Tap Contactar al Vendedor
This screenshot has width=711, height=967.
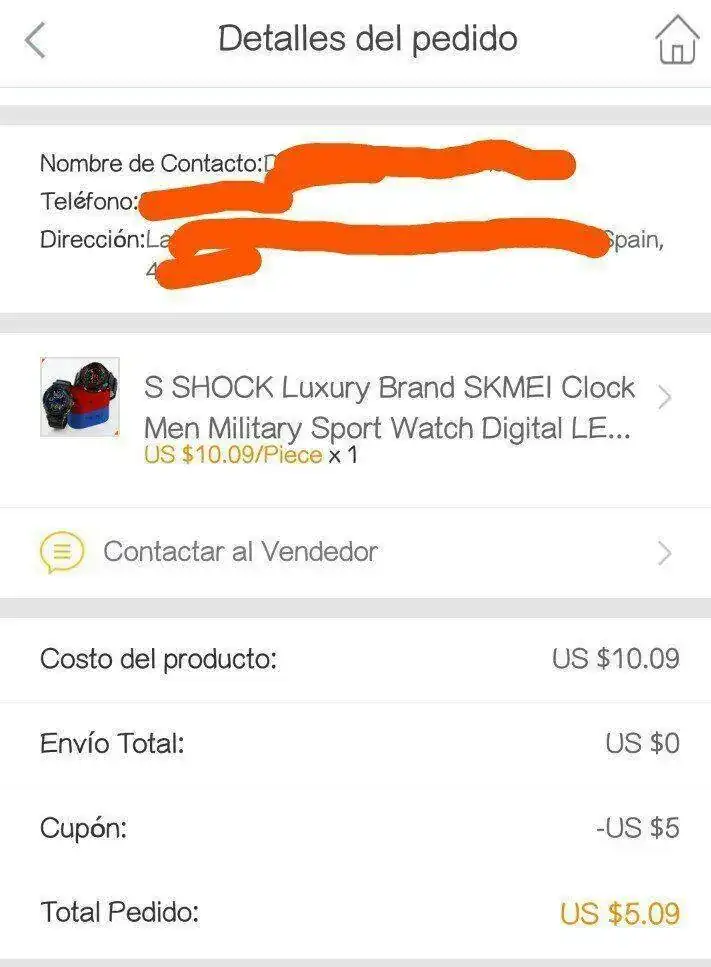pyautogui.click(x=240, y=552)
